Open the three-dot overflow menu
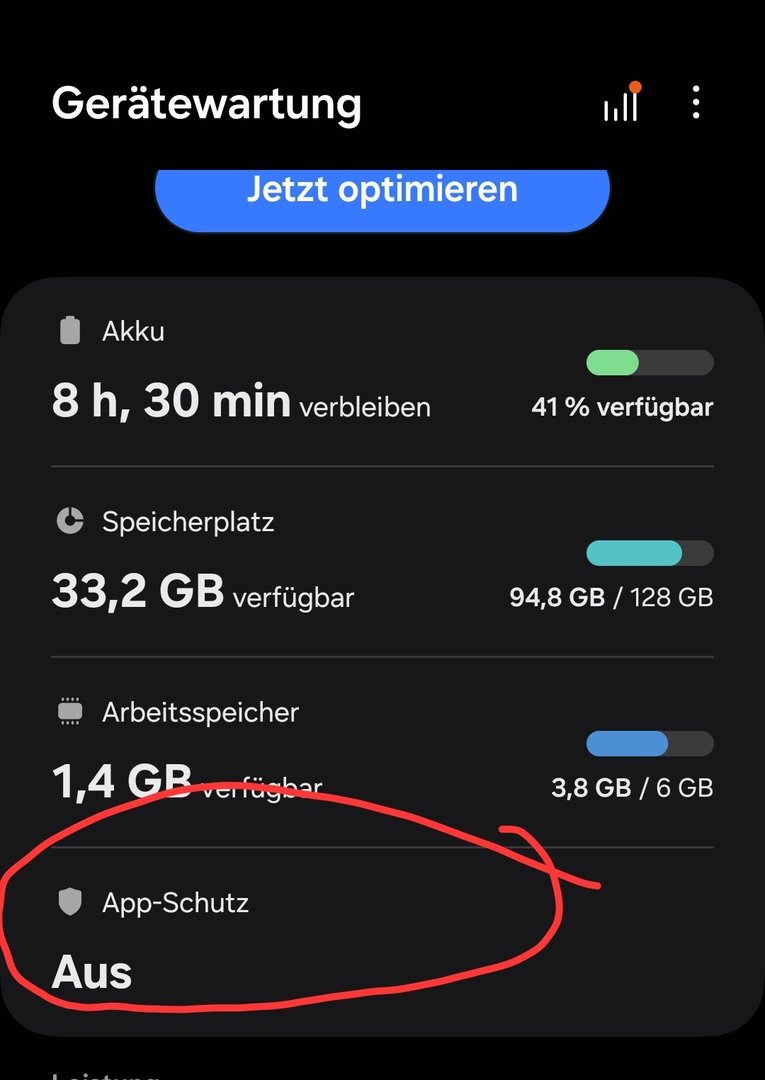 click(x=696, y=104)
